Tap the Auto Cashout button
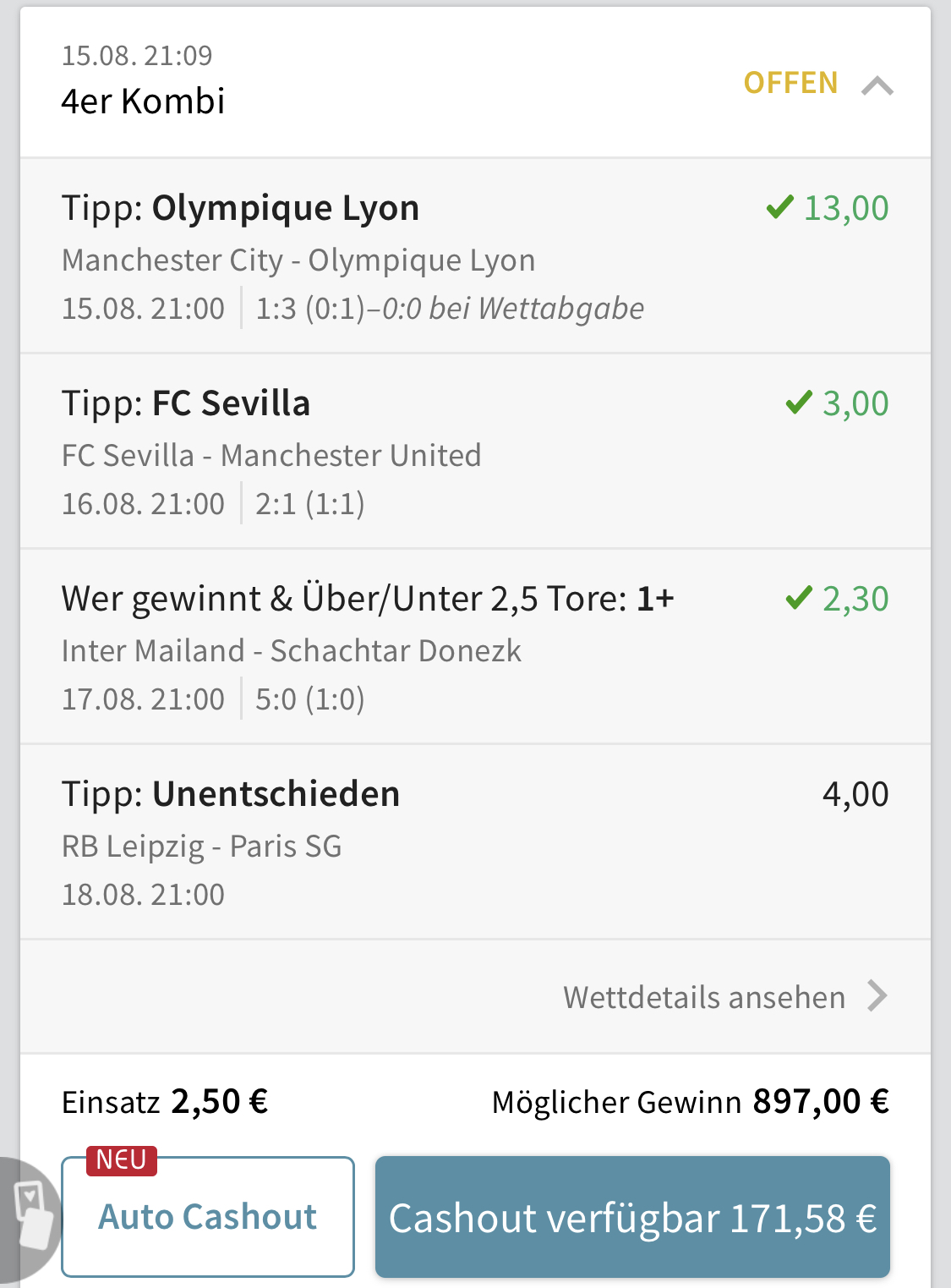This screenshot has width=951, height=1288. pos(208,1217)
